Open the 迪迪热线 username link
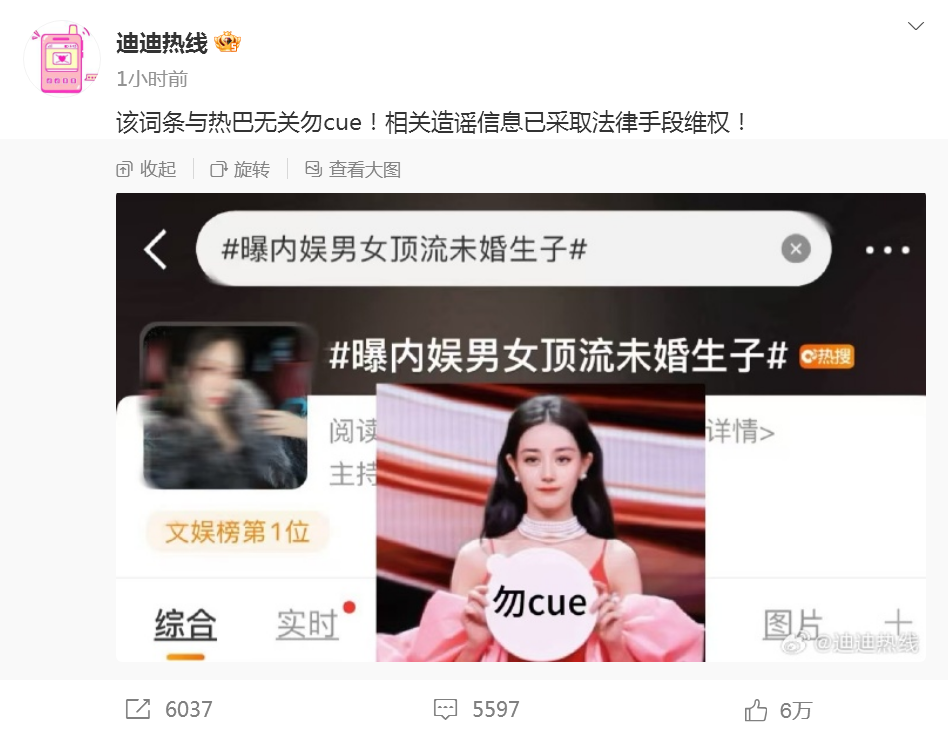 click(x=162, y=43)
